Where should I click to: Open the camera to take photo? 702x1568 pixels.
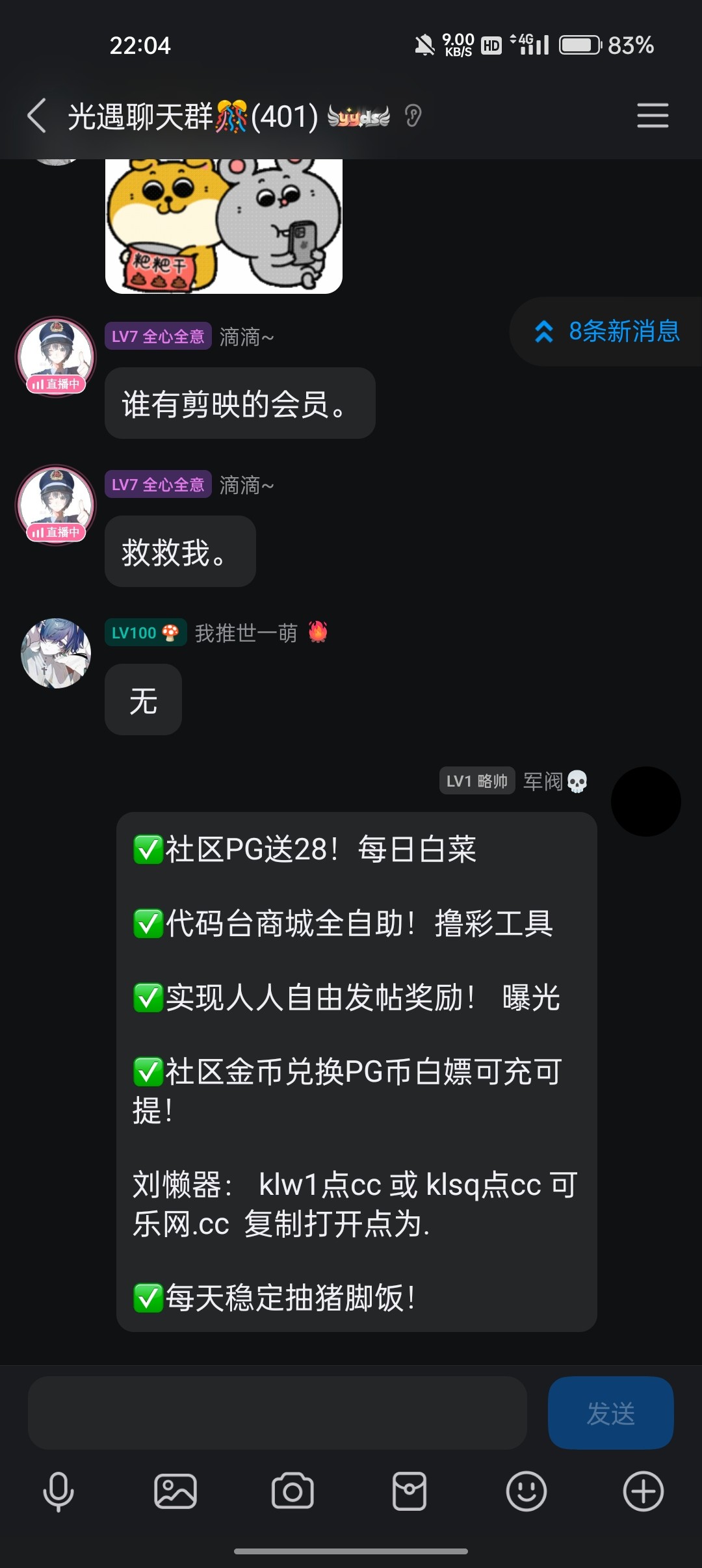292,1491
